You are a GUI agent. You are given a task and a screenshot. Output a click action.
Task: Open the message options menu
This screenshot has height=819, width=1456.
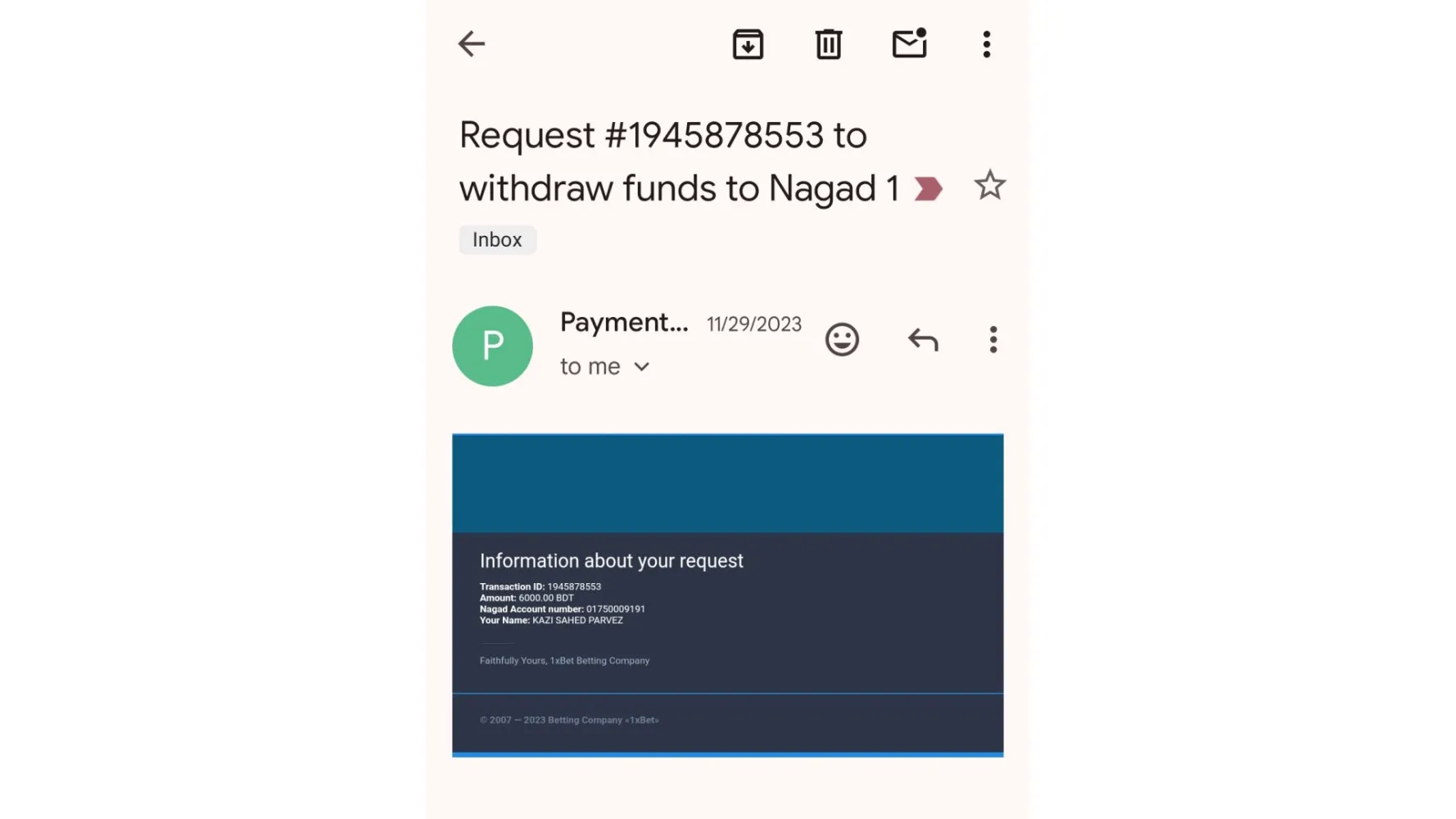[x=993, y=340]
